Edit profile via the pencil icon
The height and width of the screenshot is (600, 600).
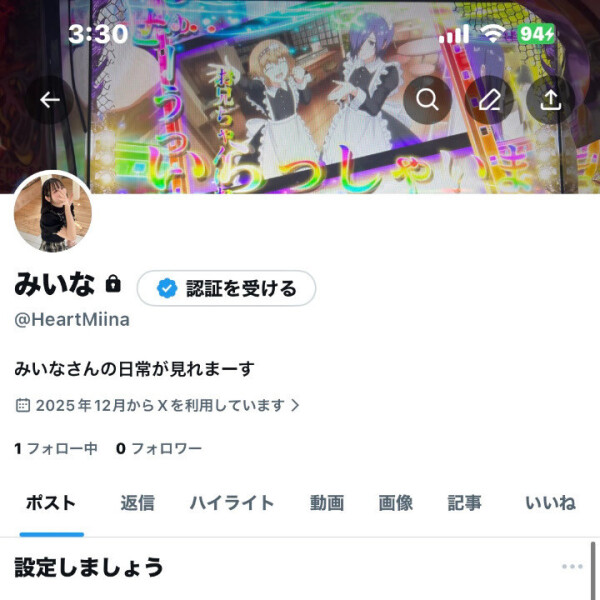489,100
